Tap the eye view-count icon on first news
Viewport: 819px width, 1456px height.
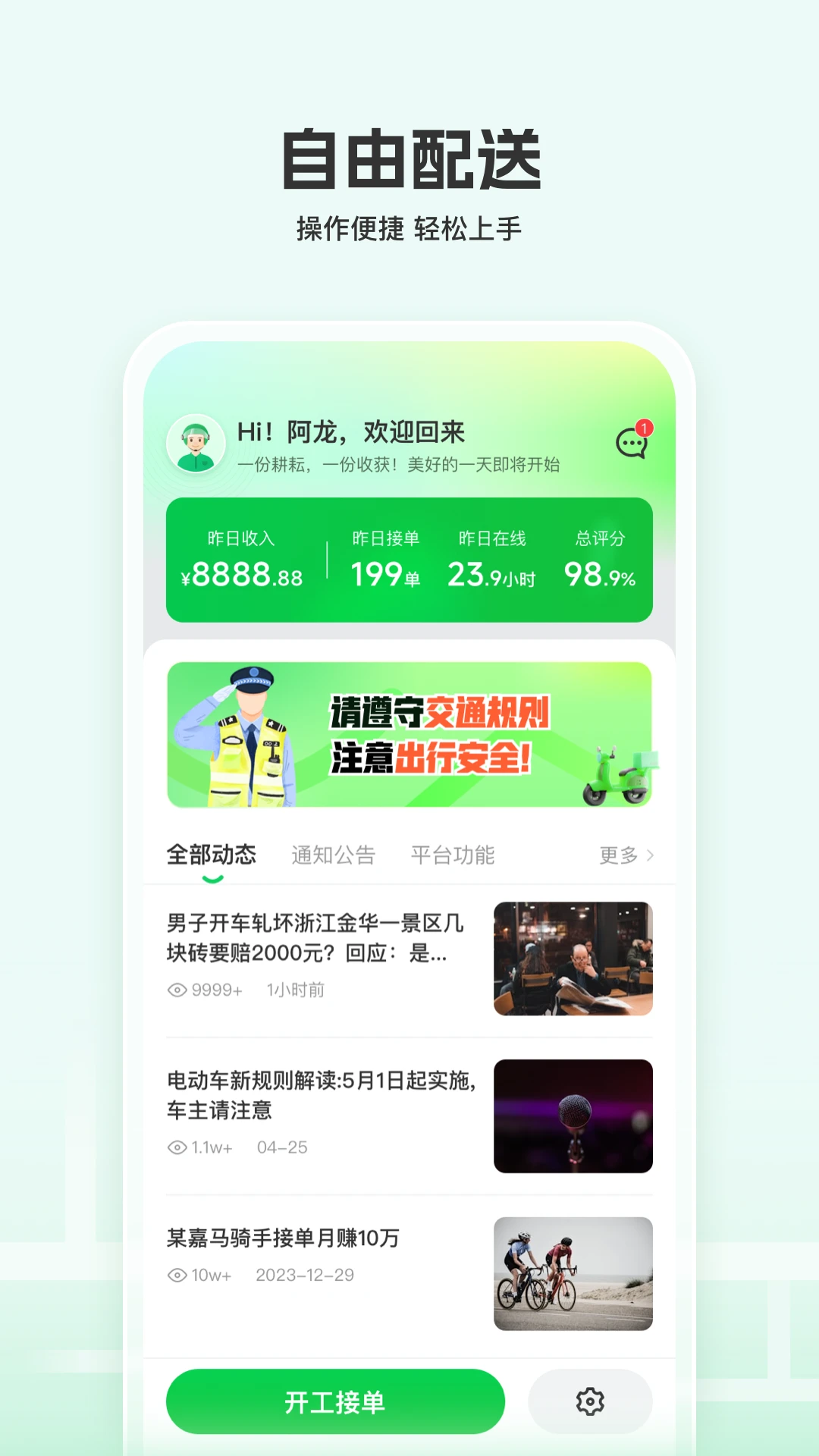click(175, 990)
